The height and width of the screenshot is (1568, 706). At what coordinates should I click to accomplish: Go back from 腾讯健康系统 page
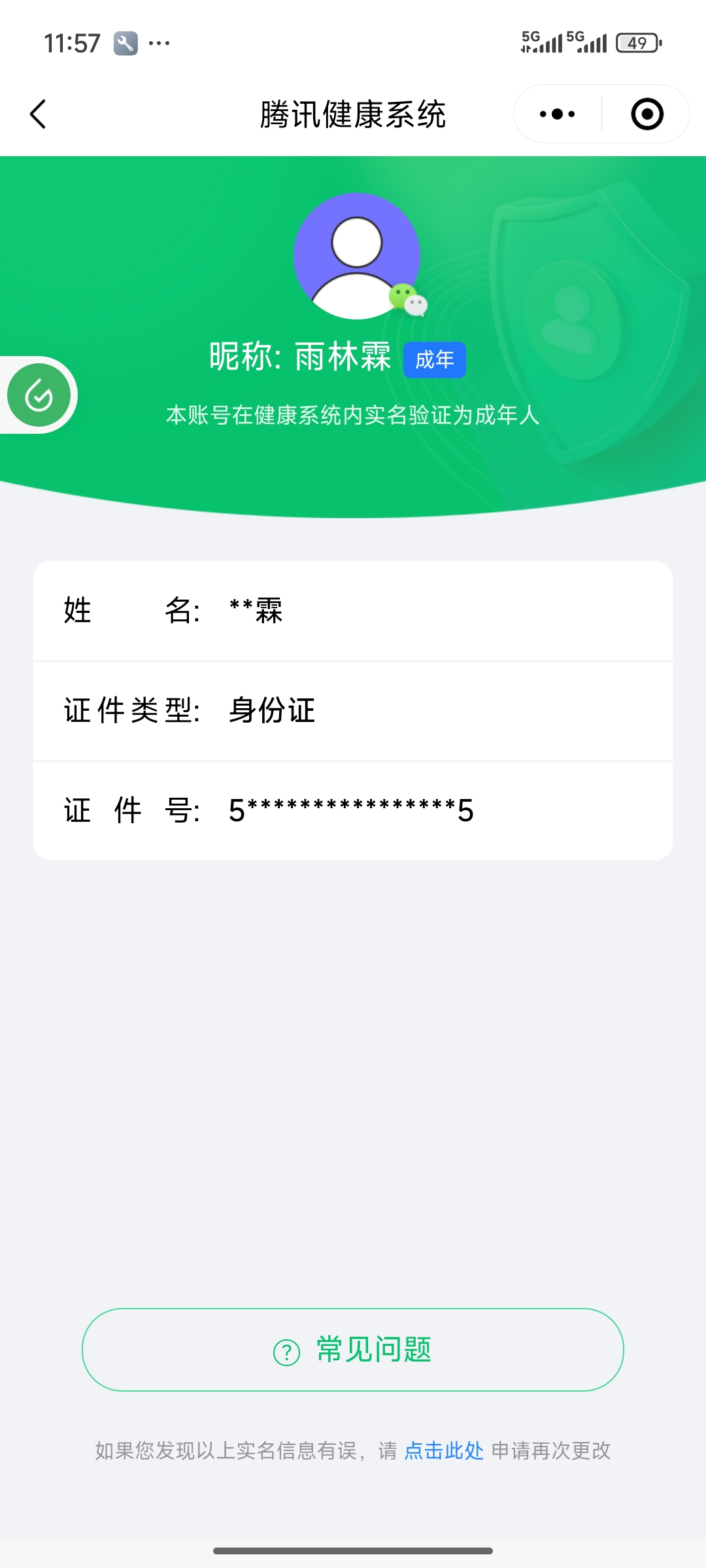[39, 114]
